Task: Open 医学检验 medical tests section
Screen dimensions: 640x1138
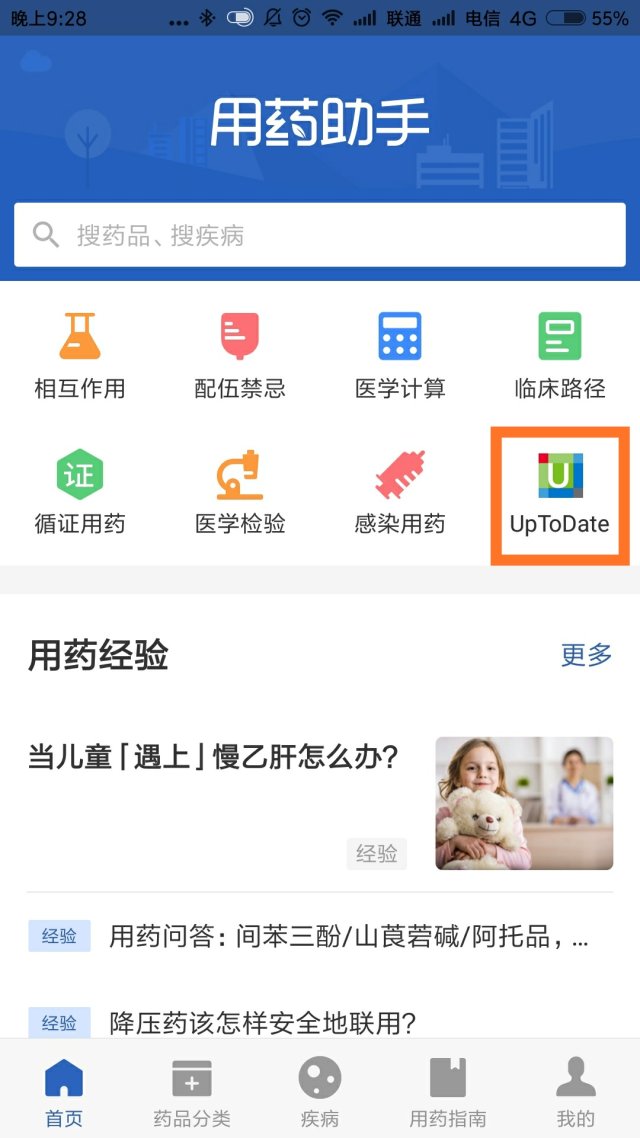Action: pyautogui.click(x=240, y=492)
